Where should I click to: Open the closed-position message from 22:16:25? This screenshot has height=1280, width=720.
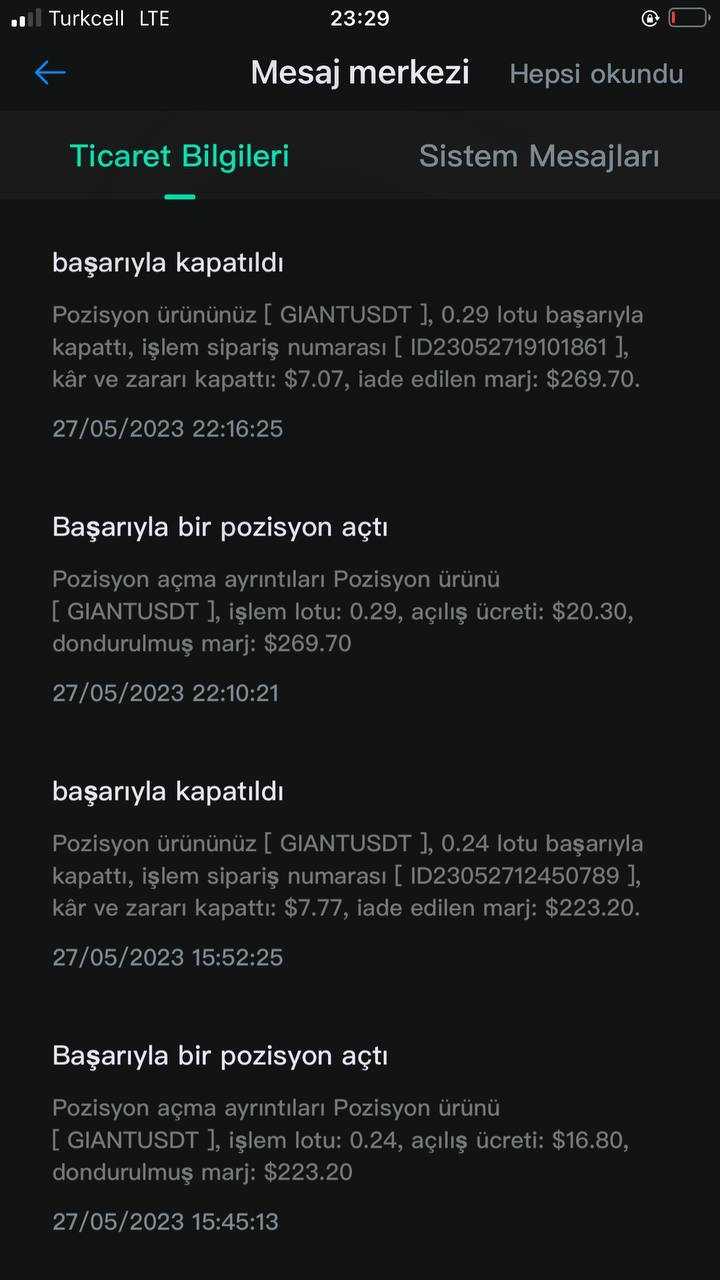click(347, 346)
